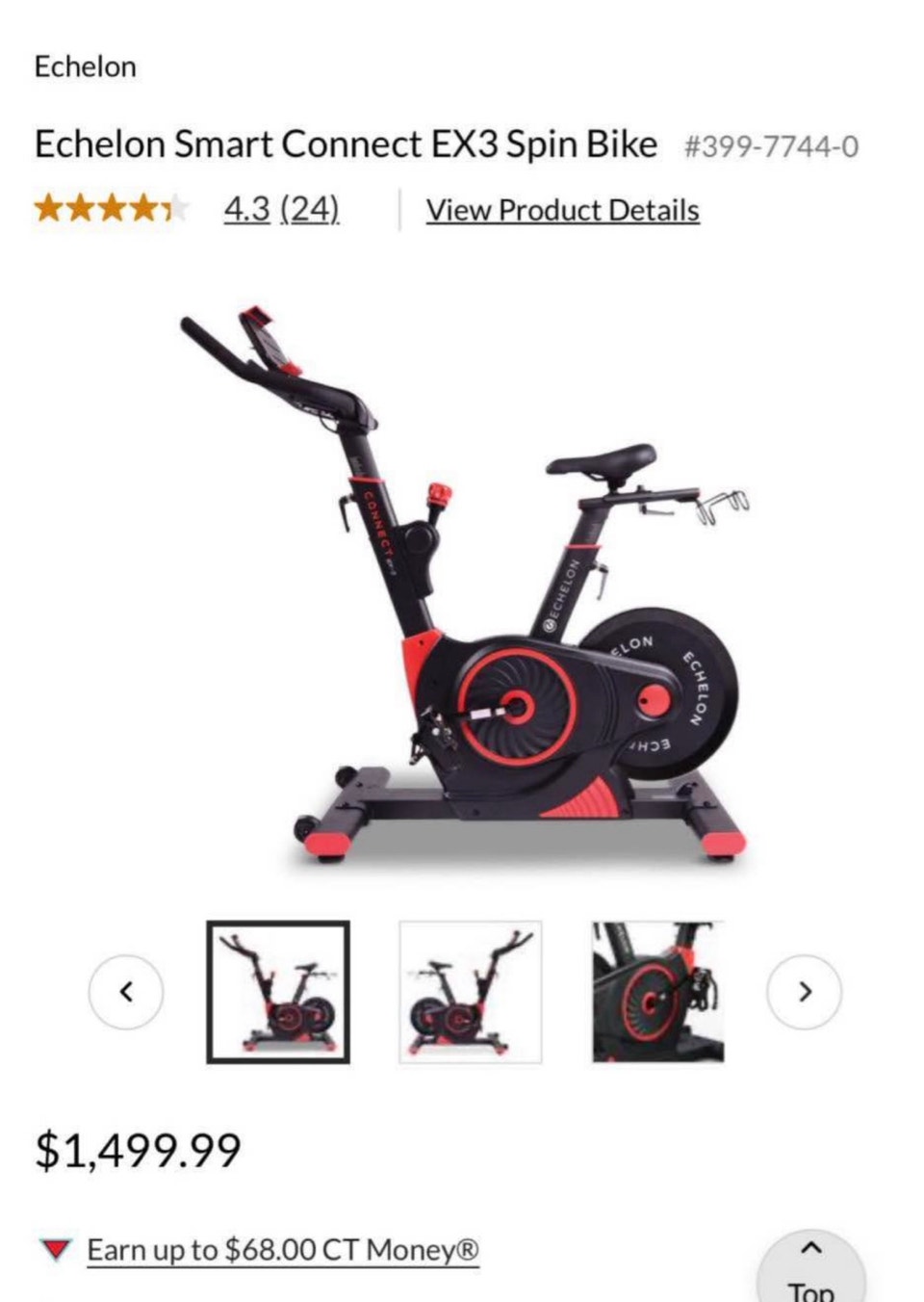This screenshot has height=1302, width=924.
Task: Open the 4.3 reviews link
Action: pos(281,208)
